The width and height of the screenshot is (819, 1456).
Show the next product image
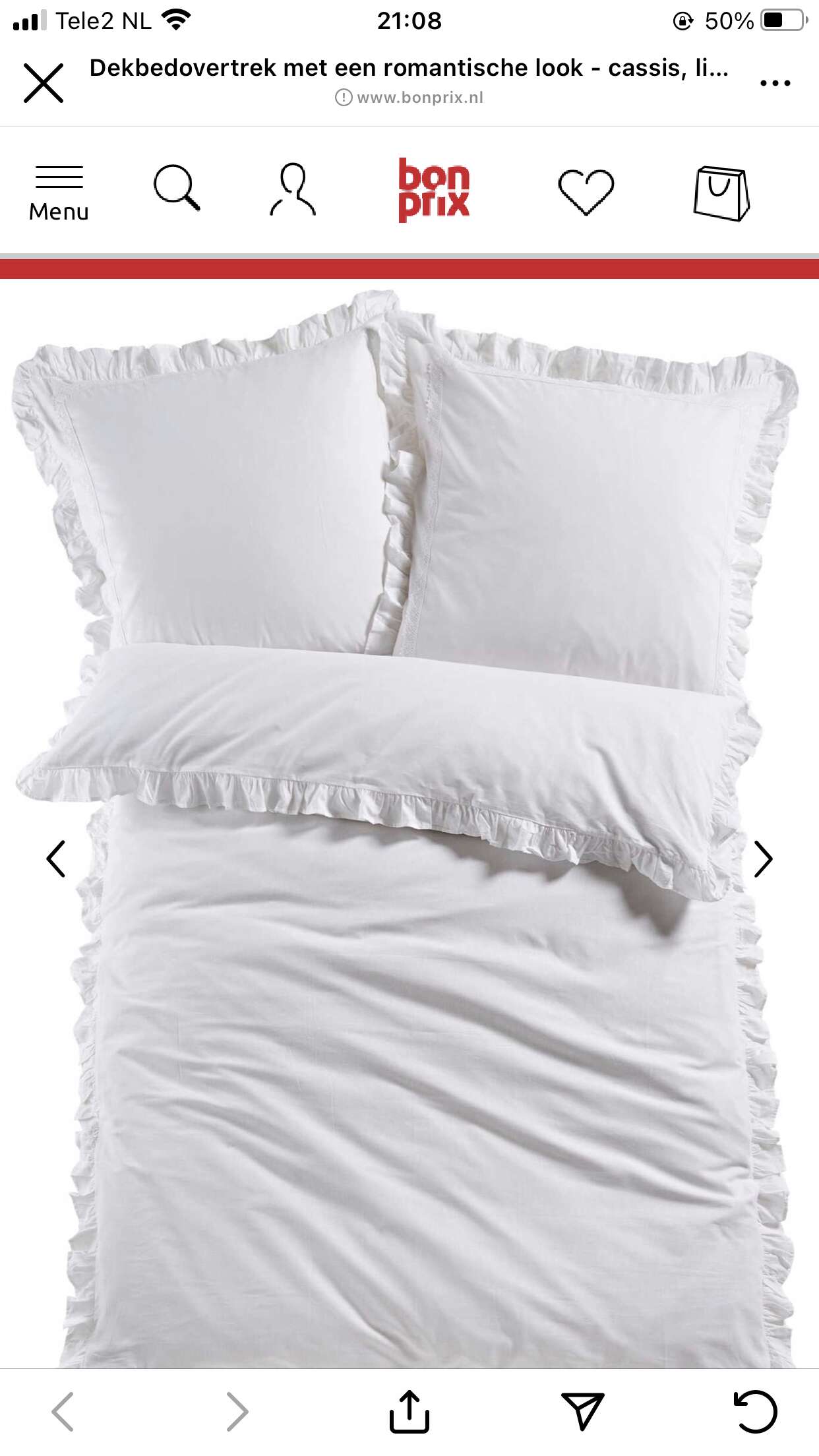point(763,859)
